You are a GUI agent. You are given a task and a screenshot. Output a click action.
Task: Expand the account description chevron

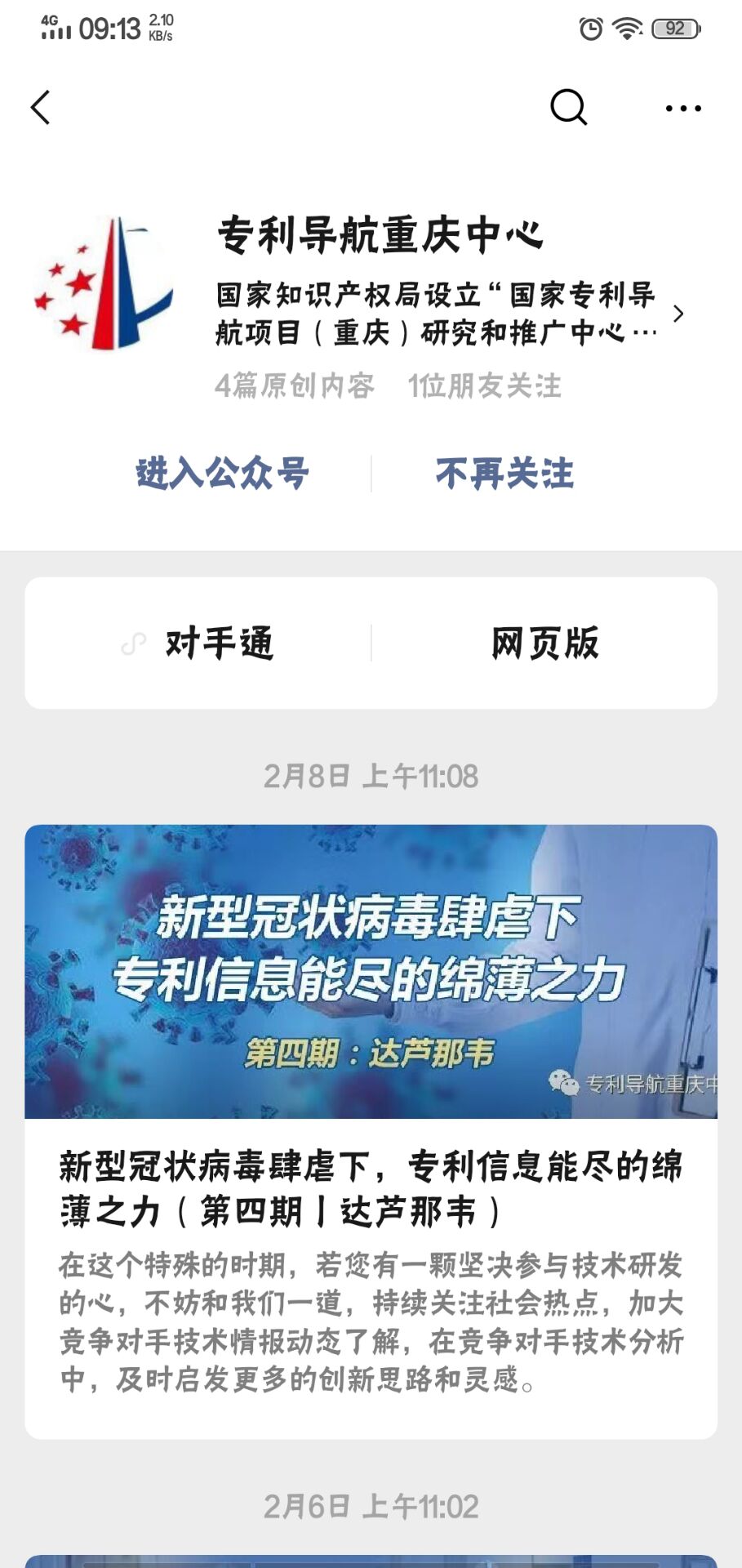click(678, 314)
